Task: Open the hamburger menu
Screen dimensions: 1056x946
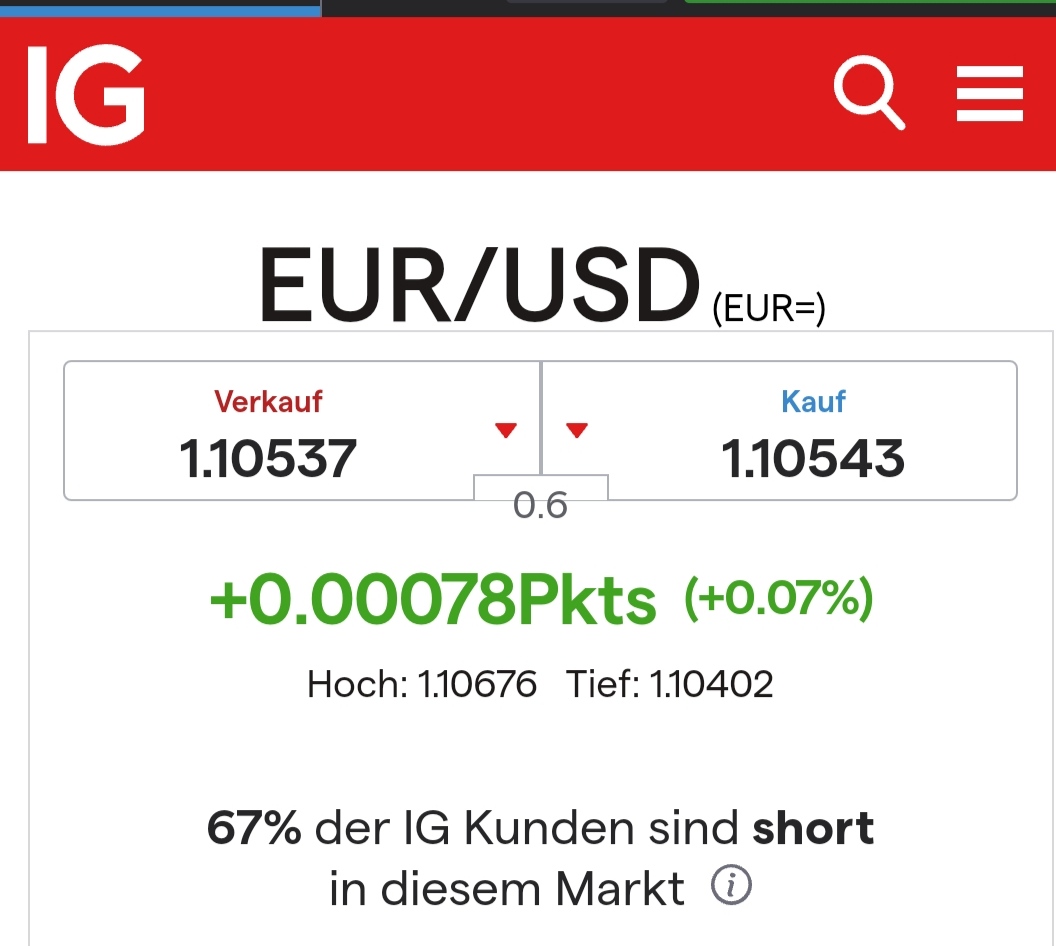Action: (989, 94)
